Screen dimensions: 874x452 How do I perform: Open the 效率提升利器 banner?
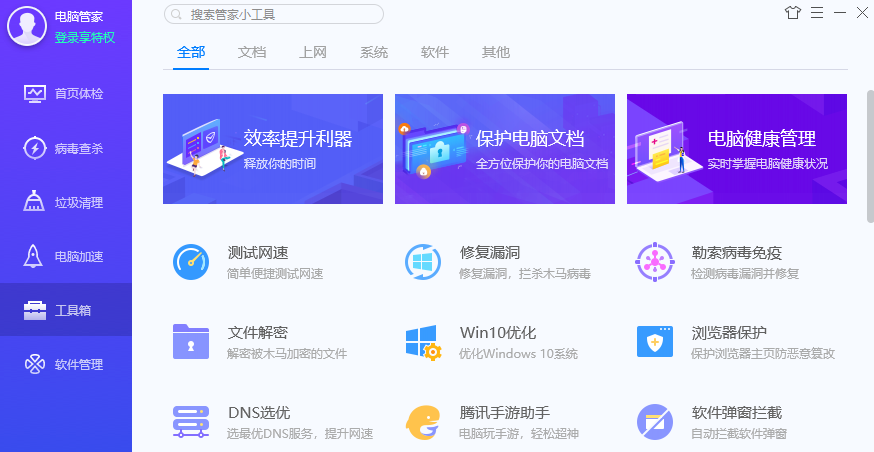pos(273,149)
